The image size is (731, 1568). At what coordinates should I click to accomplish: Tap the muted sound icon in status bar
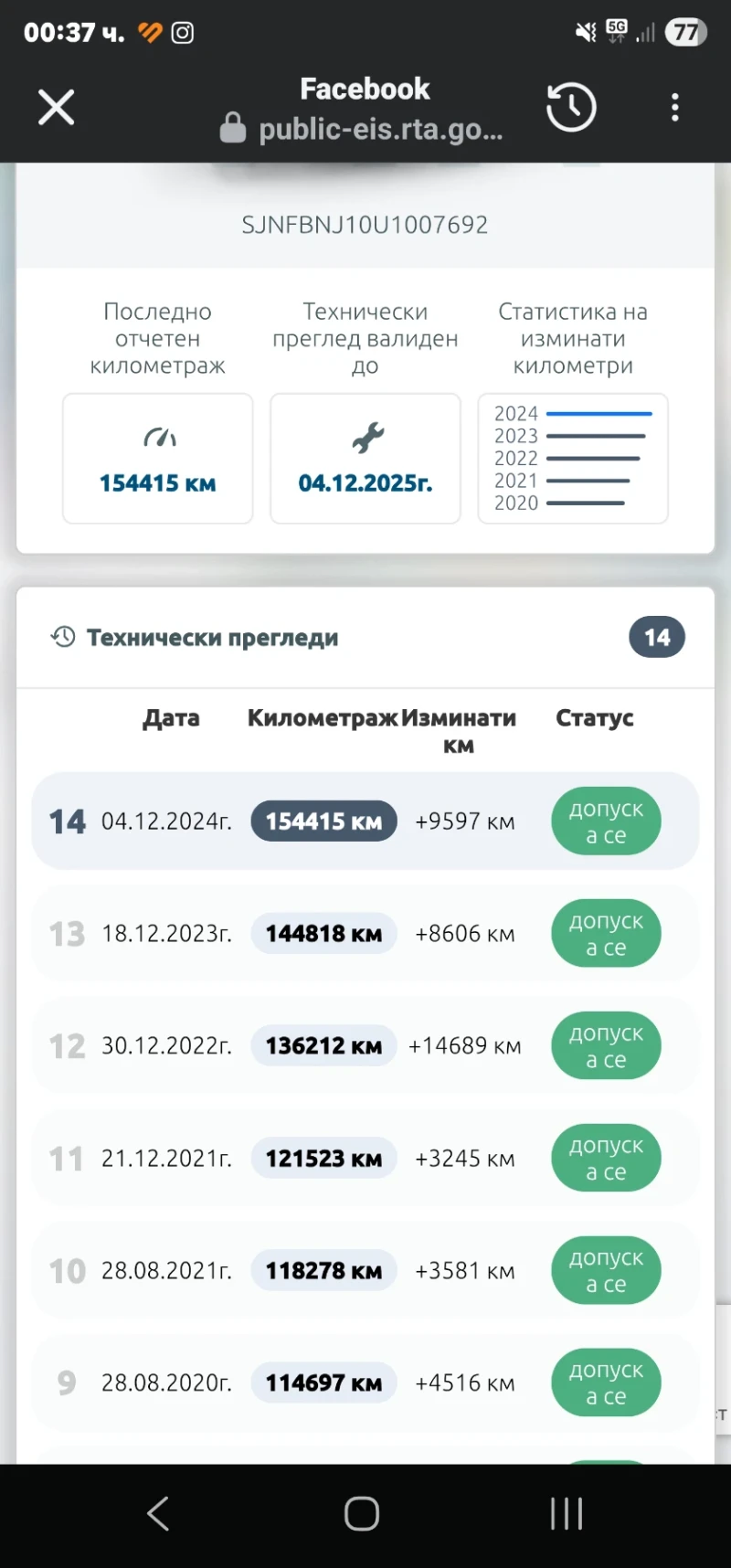[585, 30]
